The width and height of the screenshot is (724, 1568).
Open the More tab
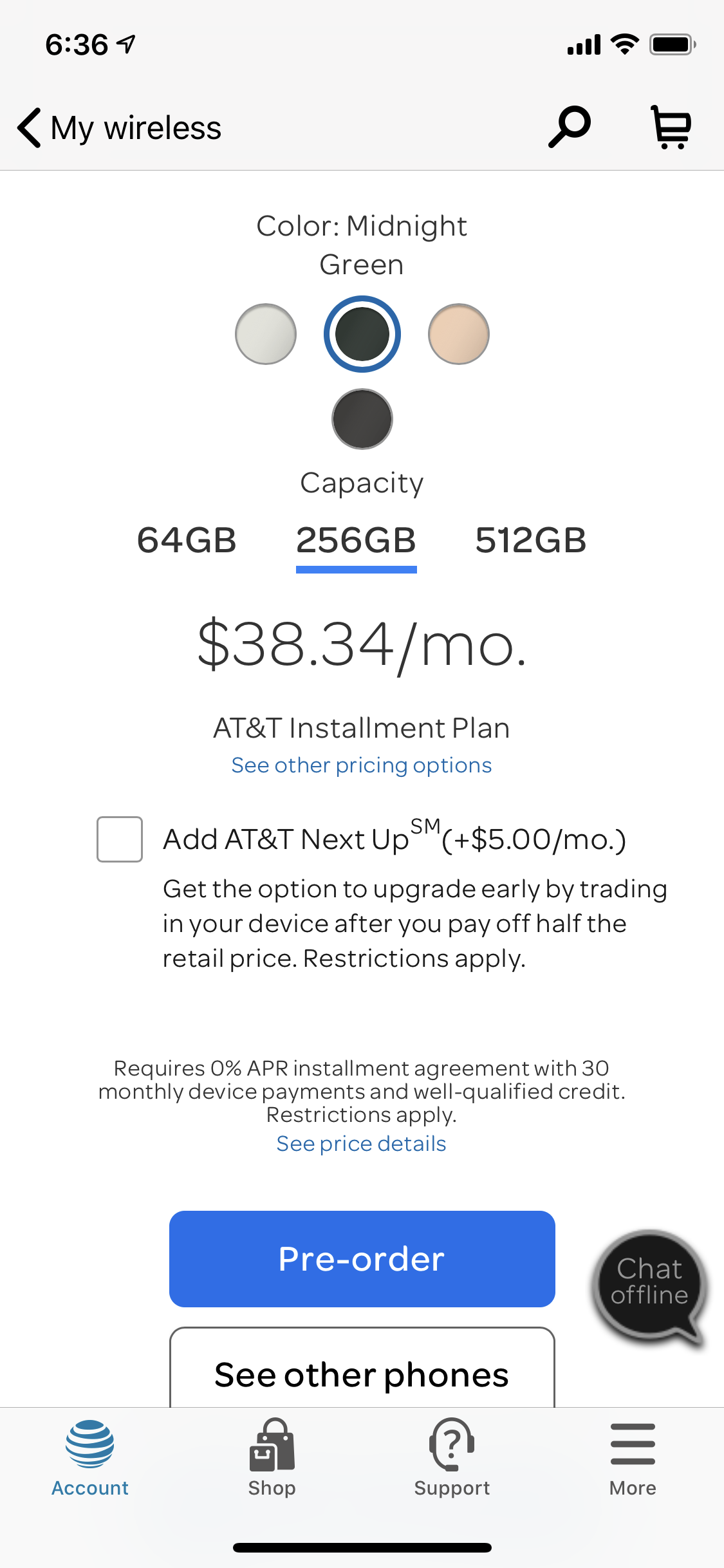click(633, 1459)
